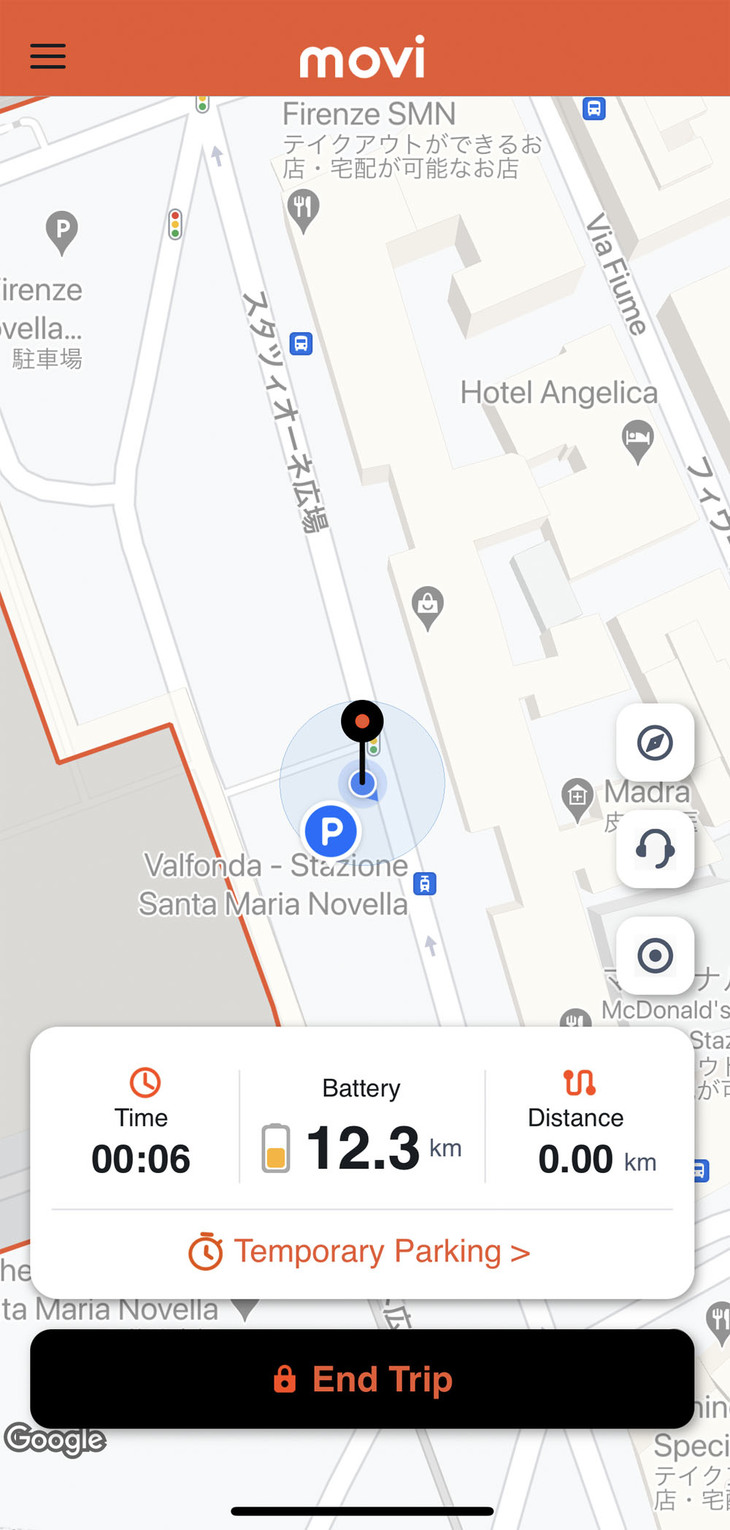This screenshot has width=730, height=1530.
Task: End the current trip
Action: coord(362,1379)
